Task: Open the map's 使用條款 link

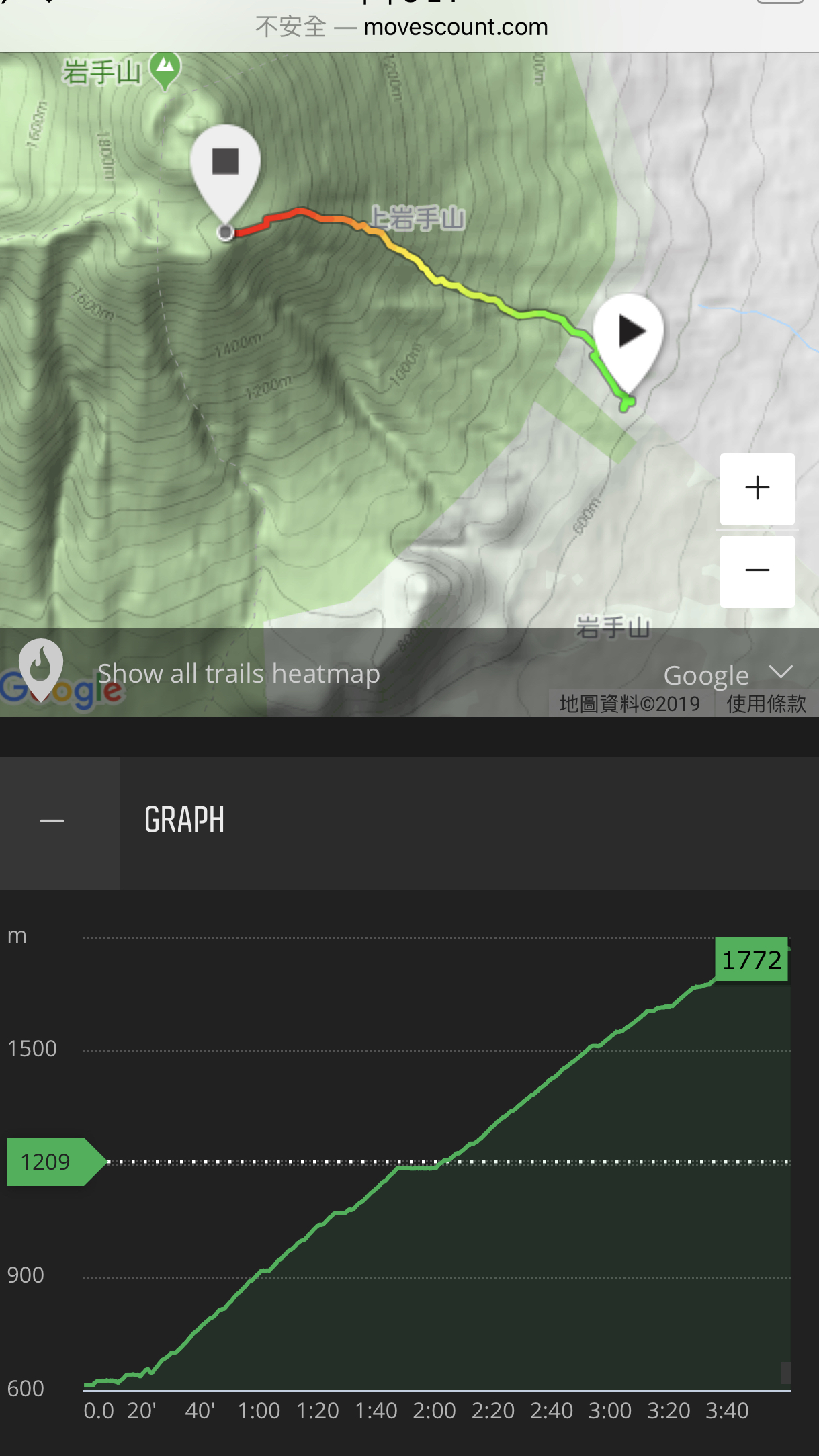Action: (x=766, y=703)
